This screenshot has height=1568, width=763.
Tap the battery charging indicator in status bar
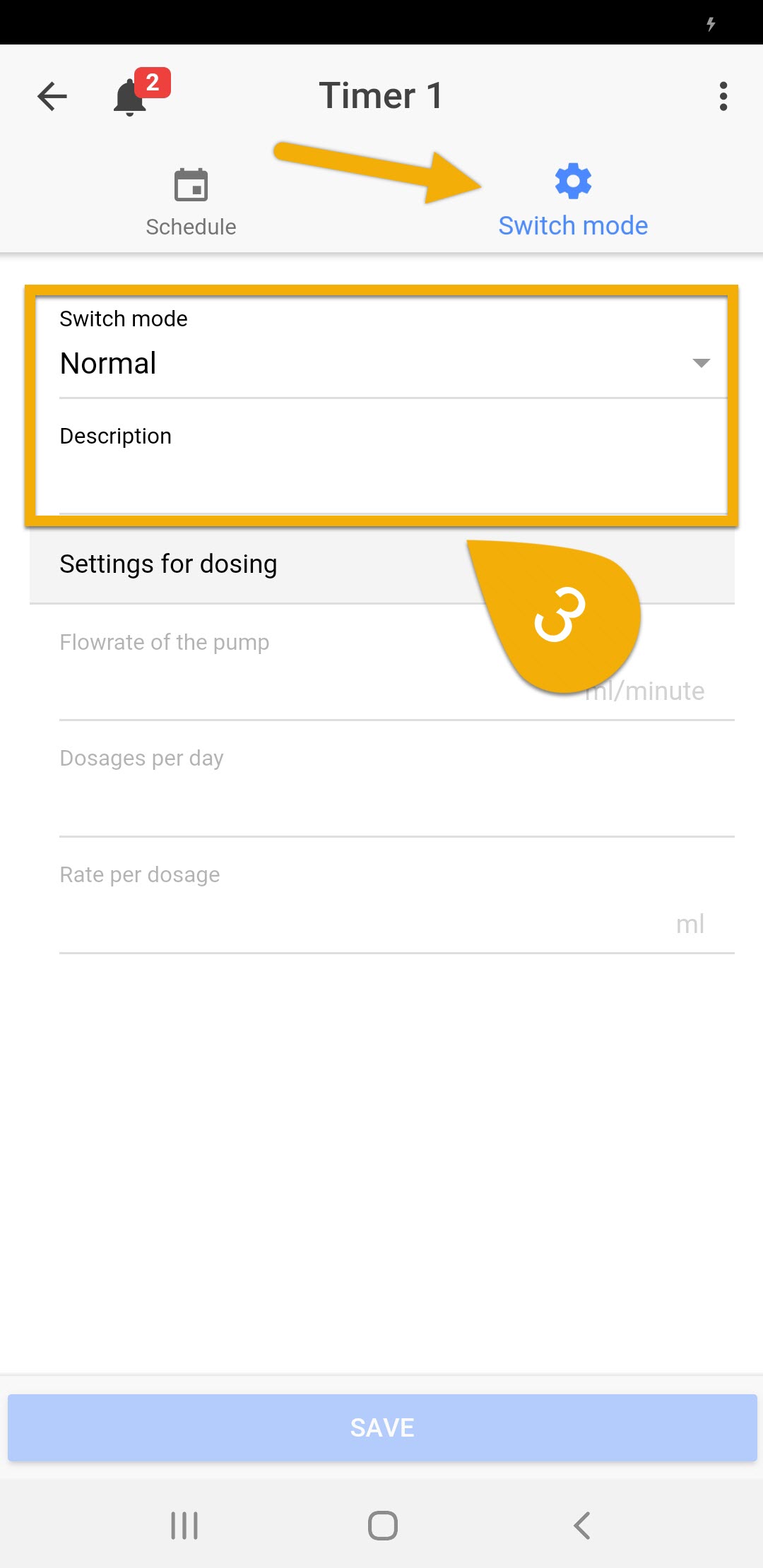[710, 23]
